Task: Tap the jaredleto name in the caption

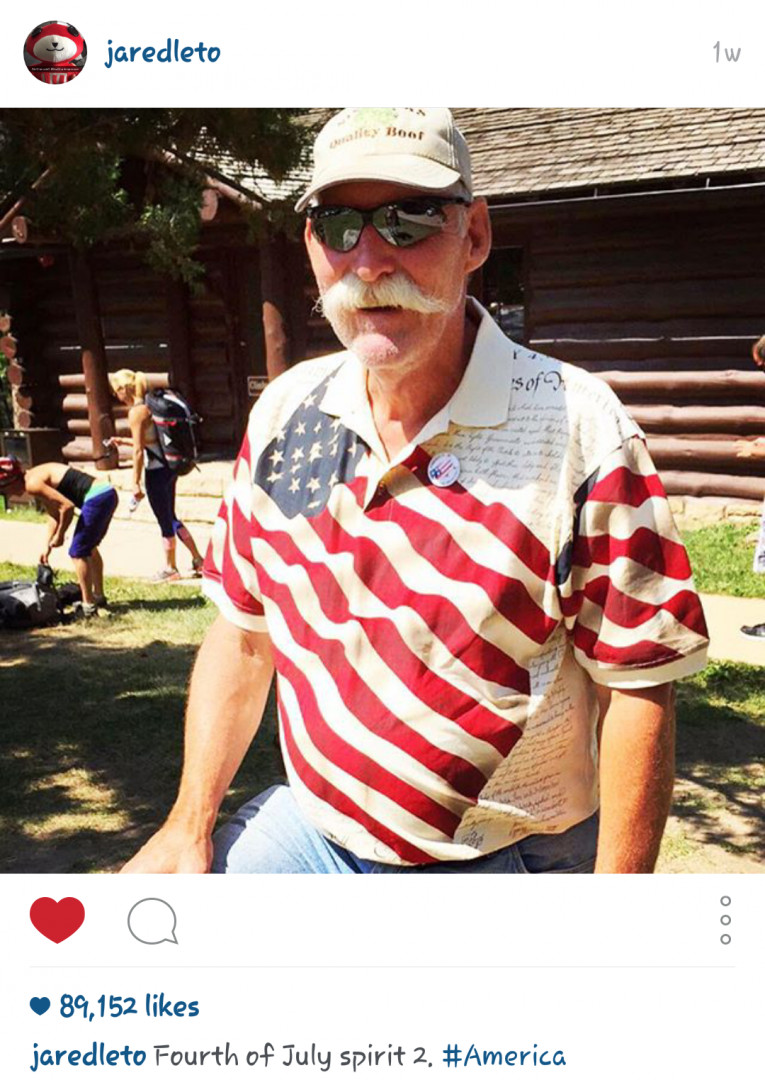Action: point(89,1056)
